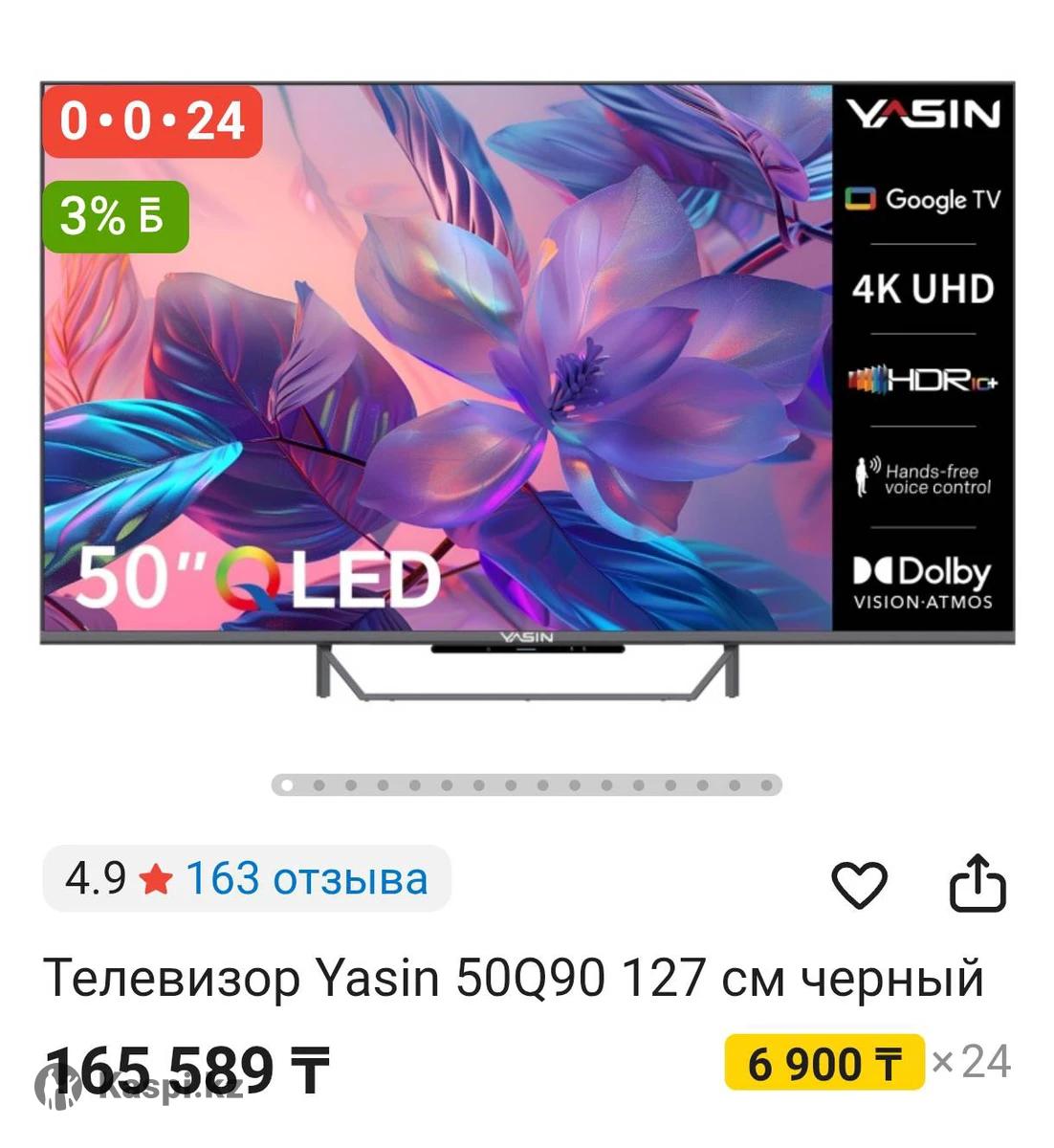
Task: Open the 163 отзыва reviews
Action: pyautogui.click(x=305, y=878)
